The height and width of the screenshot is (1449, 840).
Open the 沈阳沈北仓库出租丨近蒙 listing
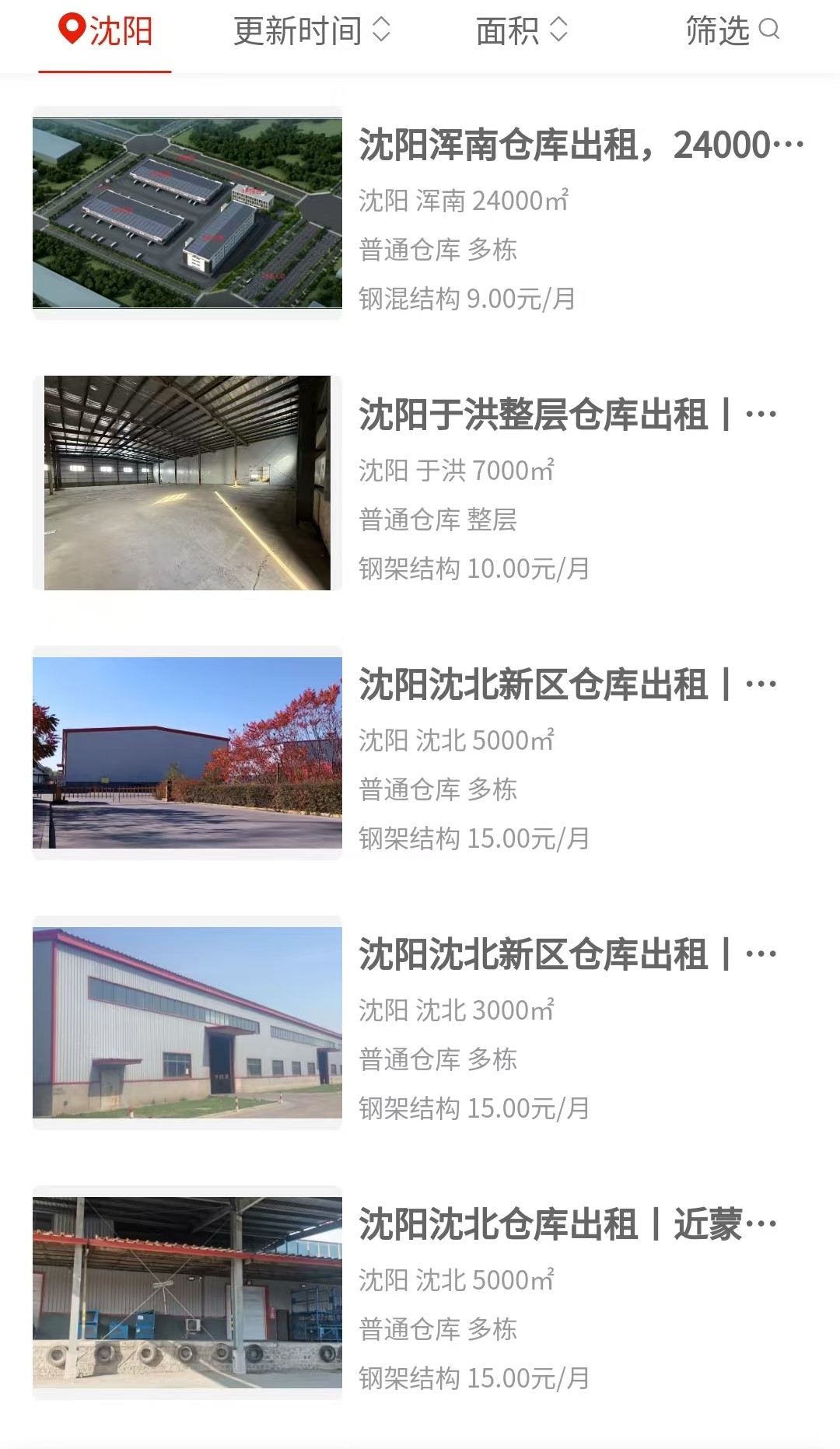(420, 1293)
